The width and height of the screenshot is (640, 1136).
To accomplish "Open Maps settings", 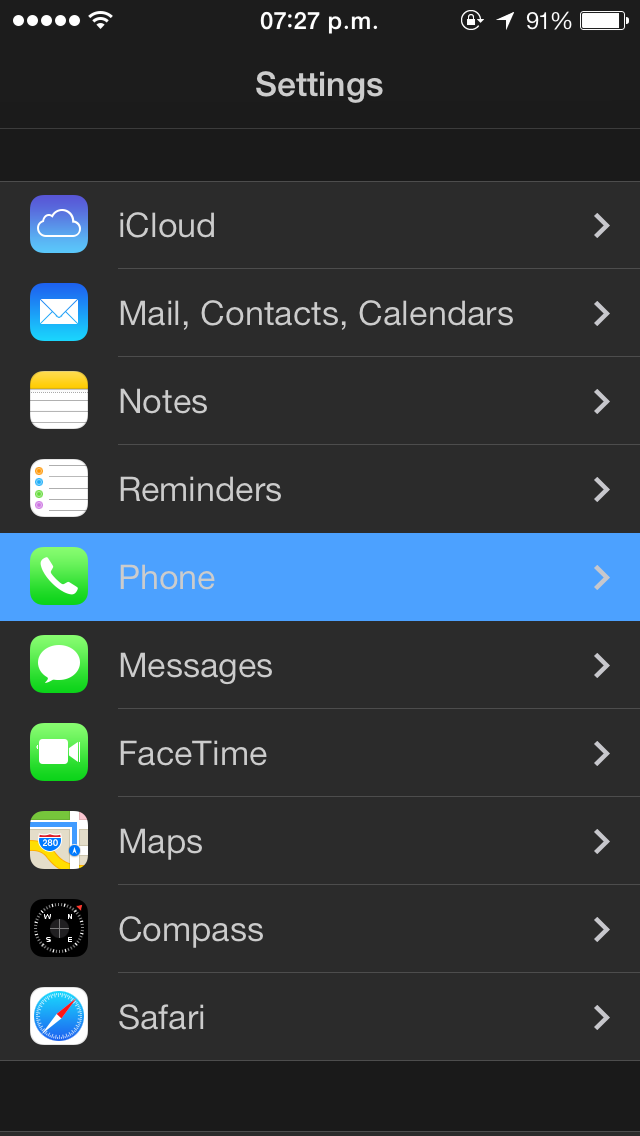I will tap(320, 841).
